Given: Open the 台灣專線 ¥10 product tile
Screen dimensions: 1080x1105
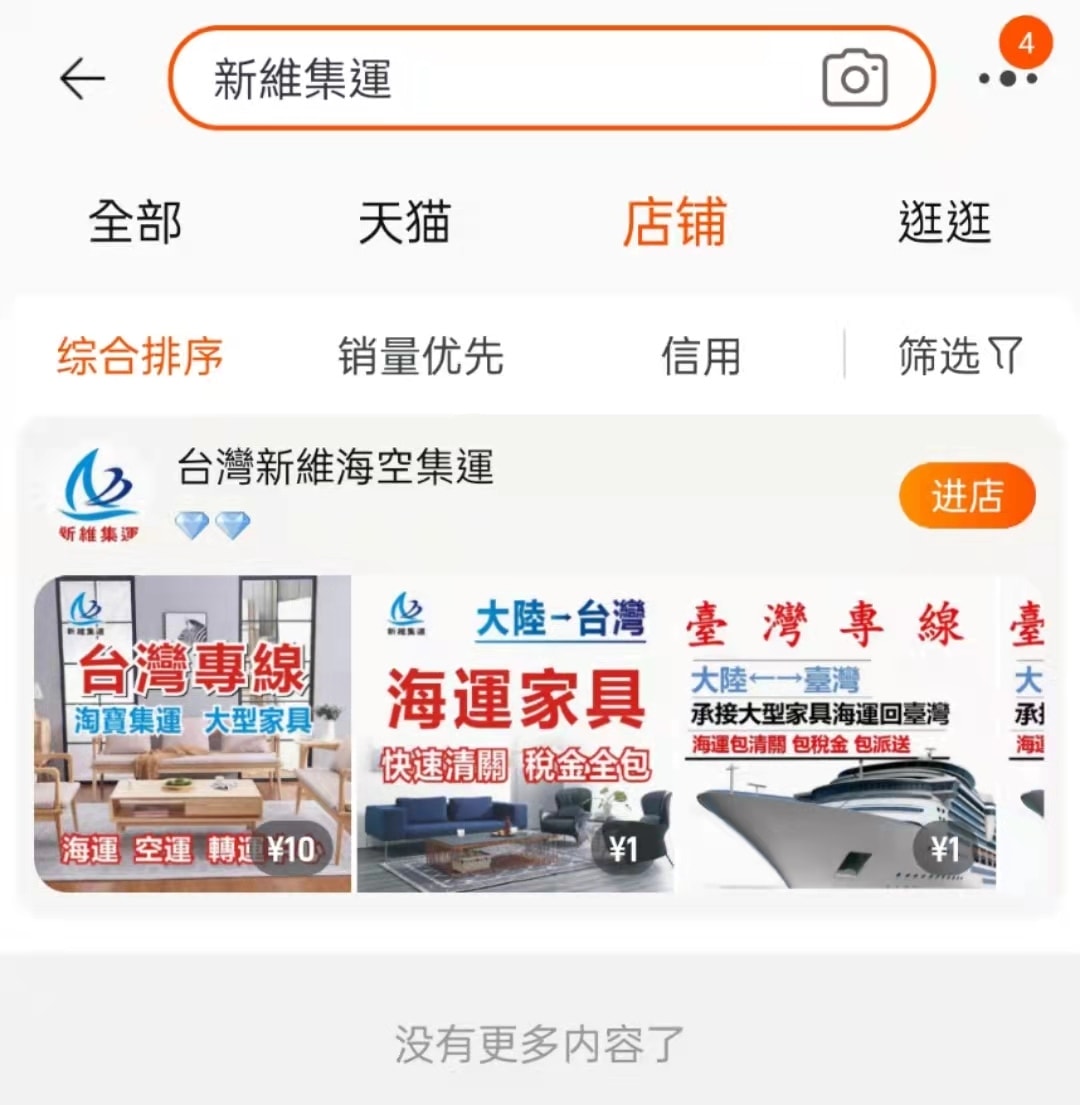Looking at the screenshot, I should (193, 733).
